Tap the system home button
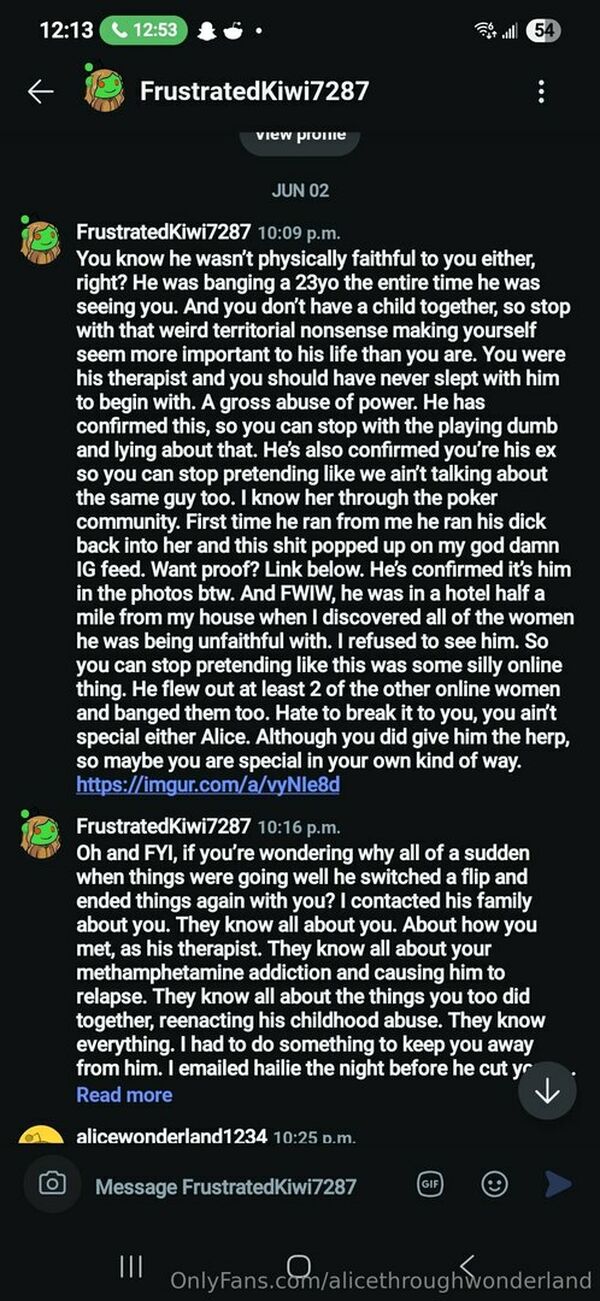 point(299,1265)
